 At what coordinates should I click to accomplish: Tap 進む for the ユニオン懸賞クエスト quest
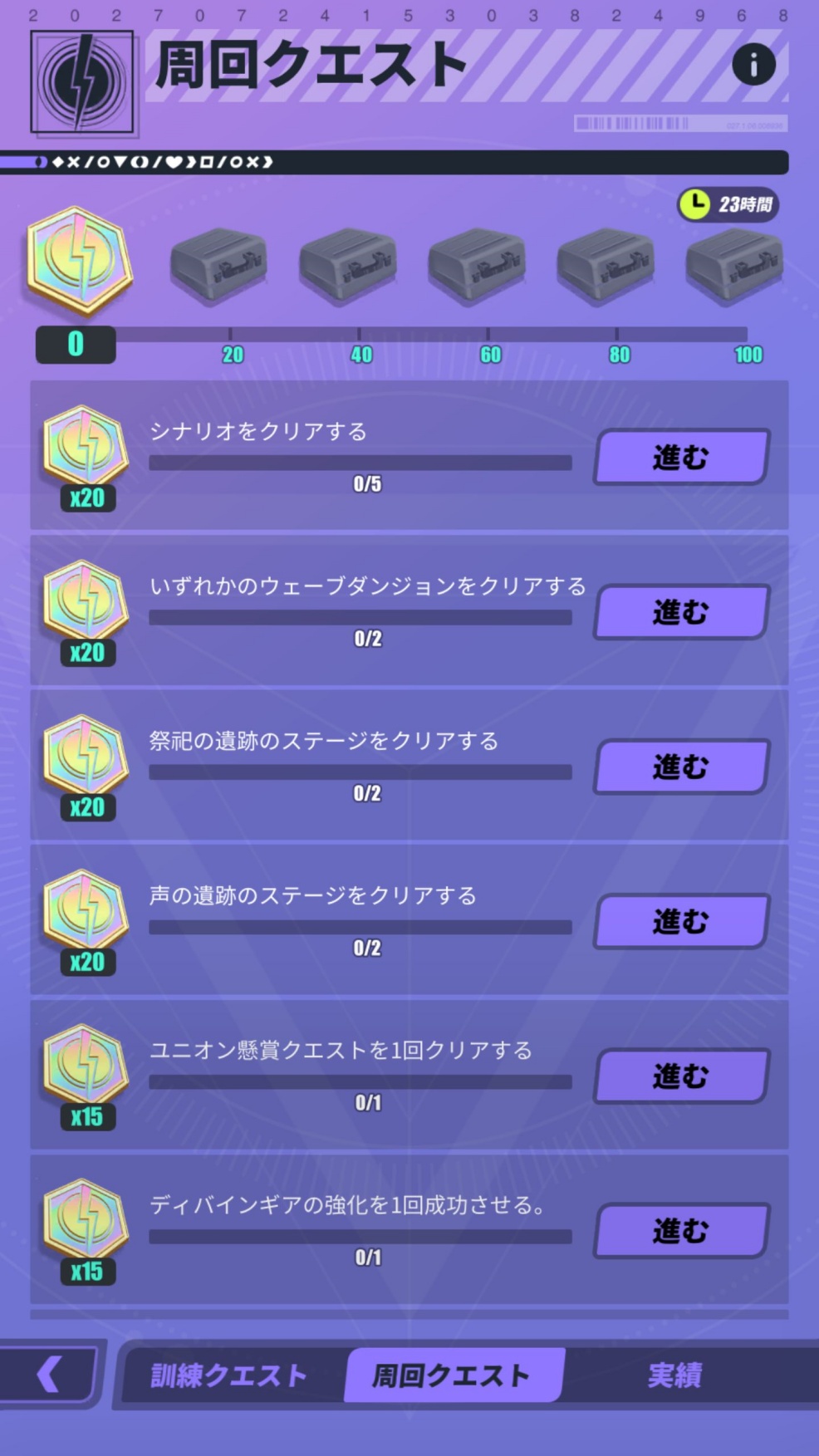tap(681, 1076)
